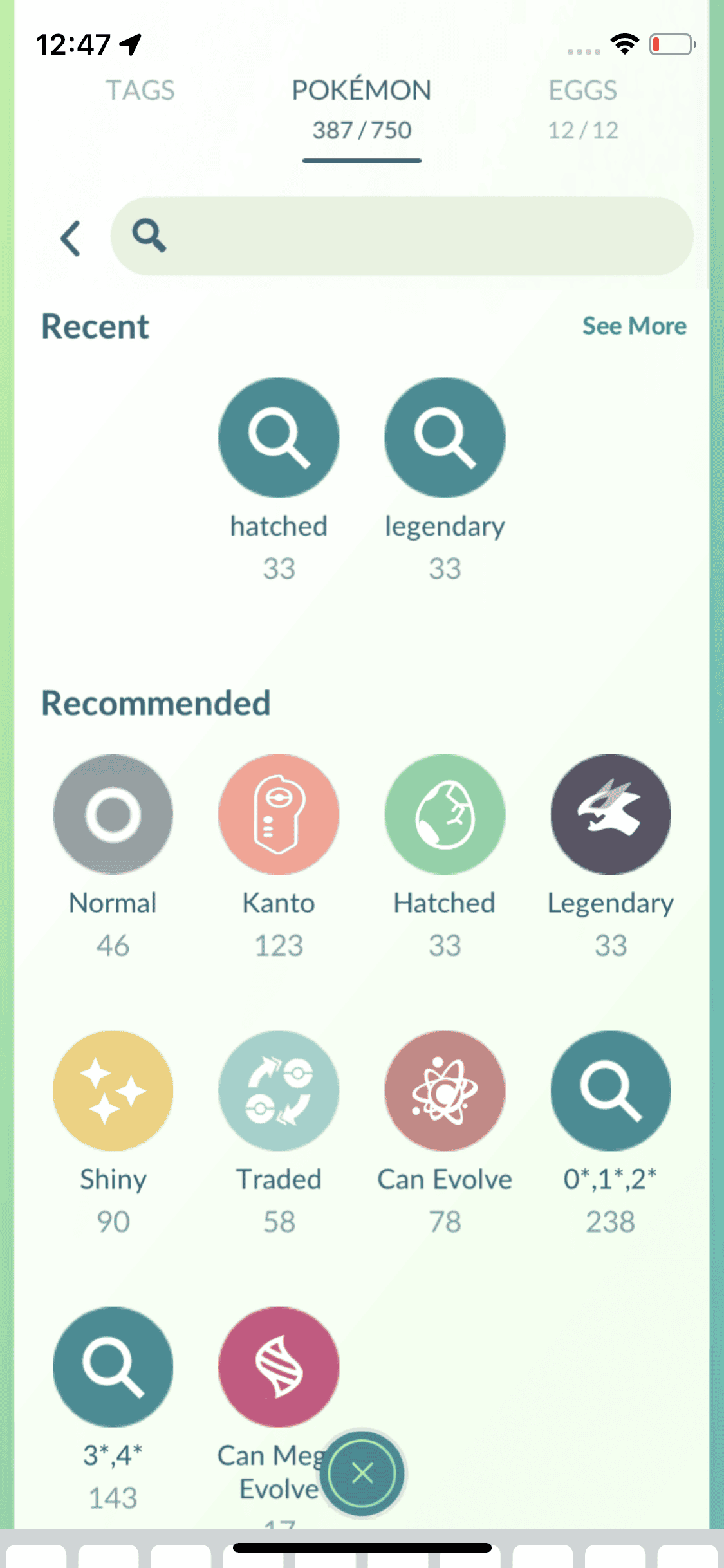Filter by Kanto region
The height and width of the screenshot is (1568, 724).
(279, 814)
